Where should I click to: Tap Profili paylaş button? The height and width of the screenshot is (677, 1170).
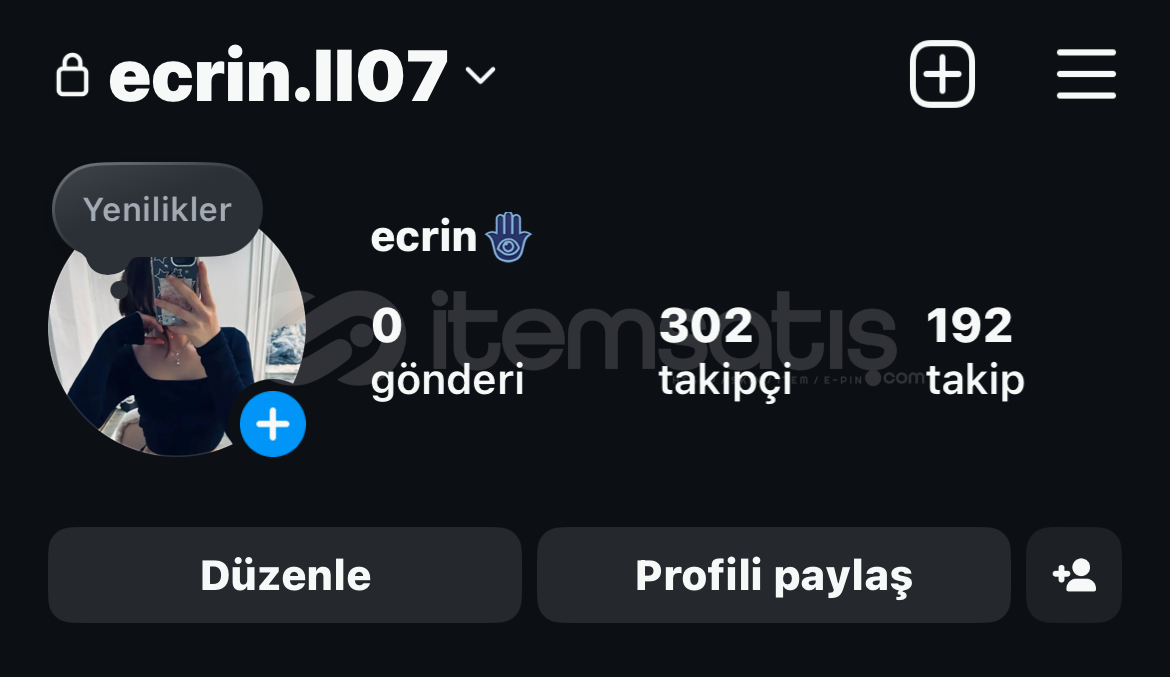[x=774, y=575]
